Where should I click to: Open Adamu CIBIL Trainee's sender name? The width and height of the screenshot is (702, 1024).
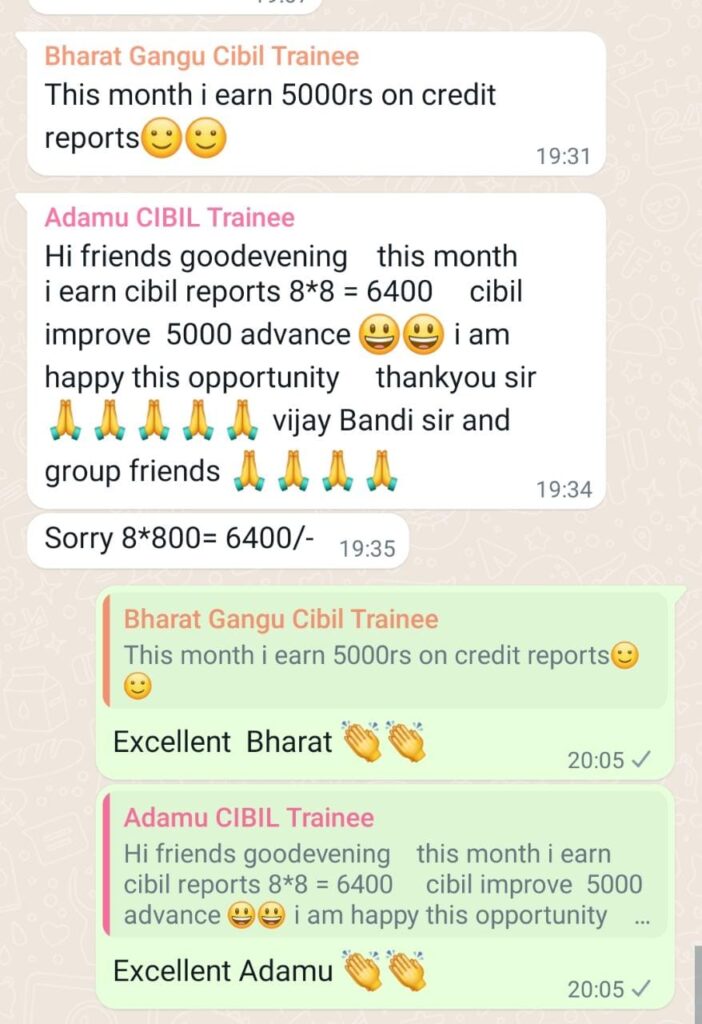click(169, 218)
